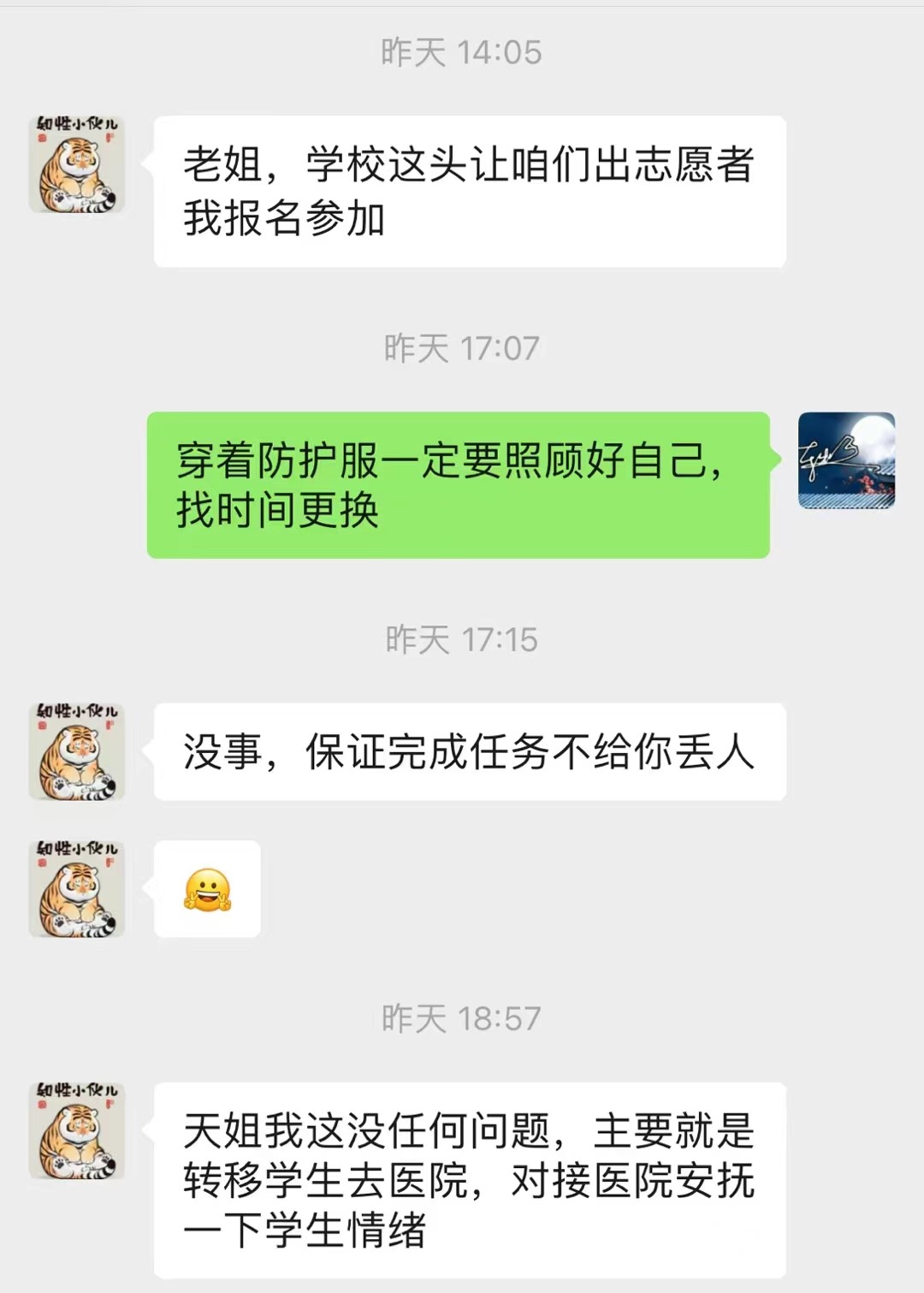The height and width of the screenshot is (1293, 924).
Task: Open the moon avatar beside the green message
Action: 846,460
